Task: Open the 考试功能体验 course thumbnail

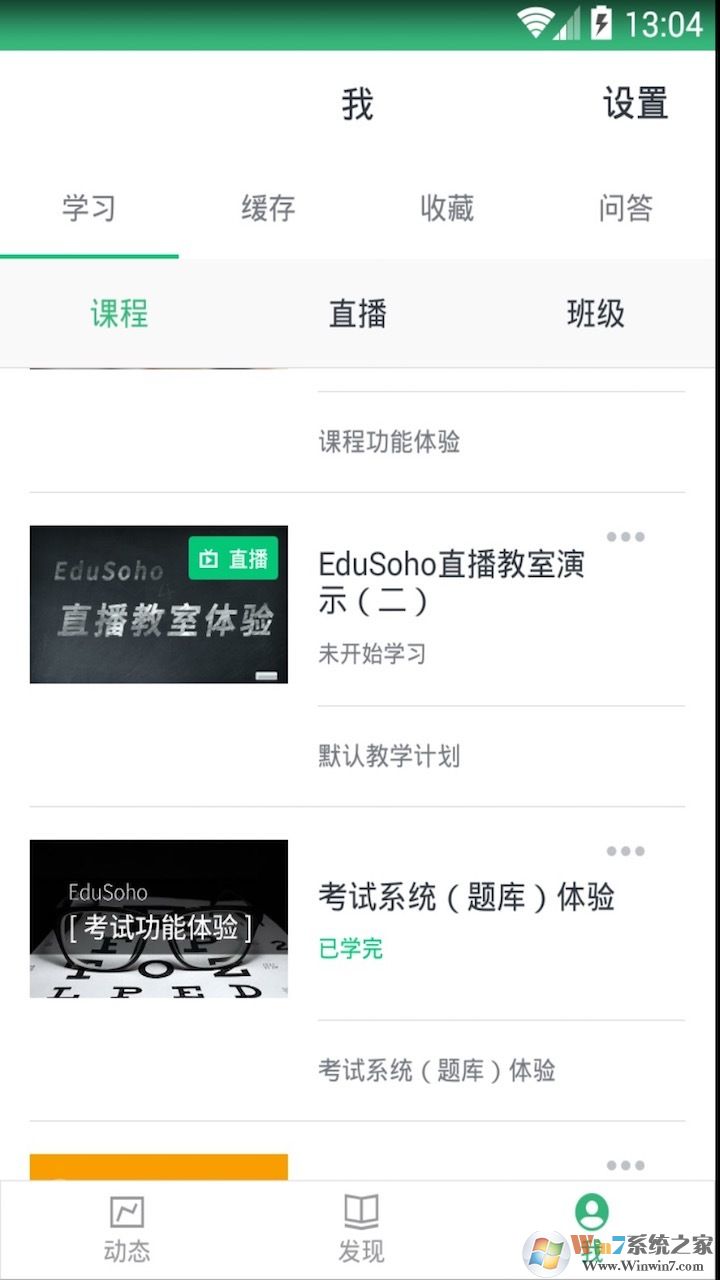Action: coord(157,918)
